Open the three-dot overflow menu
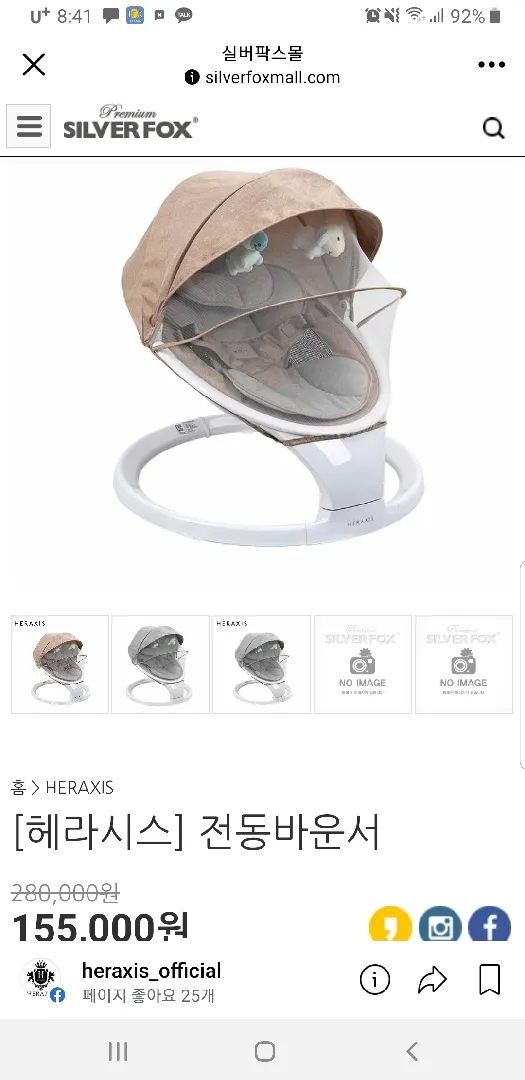Screen dimensions: 525x1080 tap(491, 65)
